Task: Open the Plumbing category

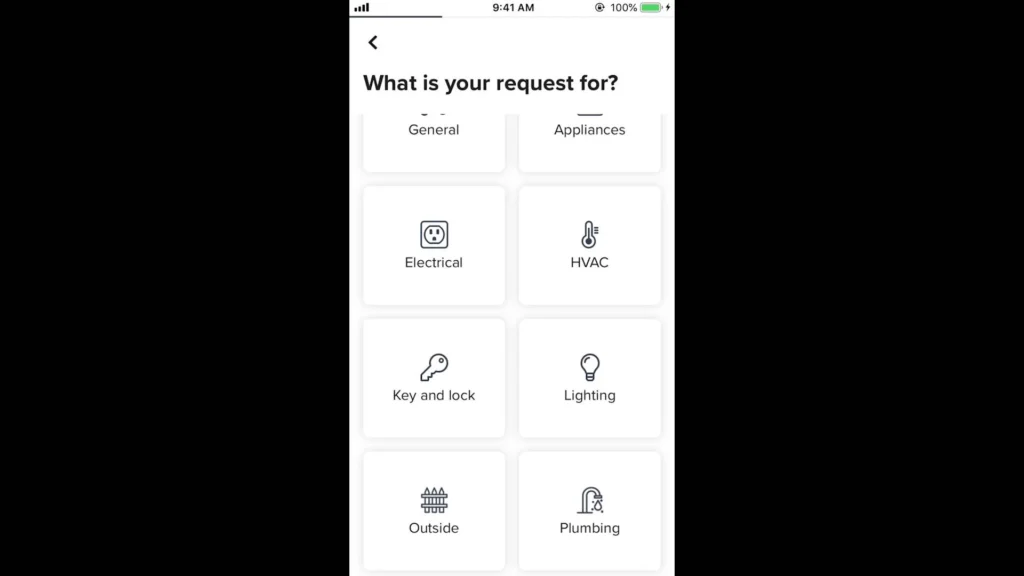Action: pyautogui.click(x=589, y=510)
